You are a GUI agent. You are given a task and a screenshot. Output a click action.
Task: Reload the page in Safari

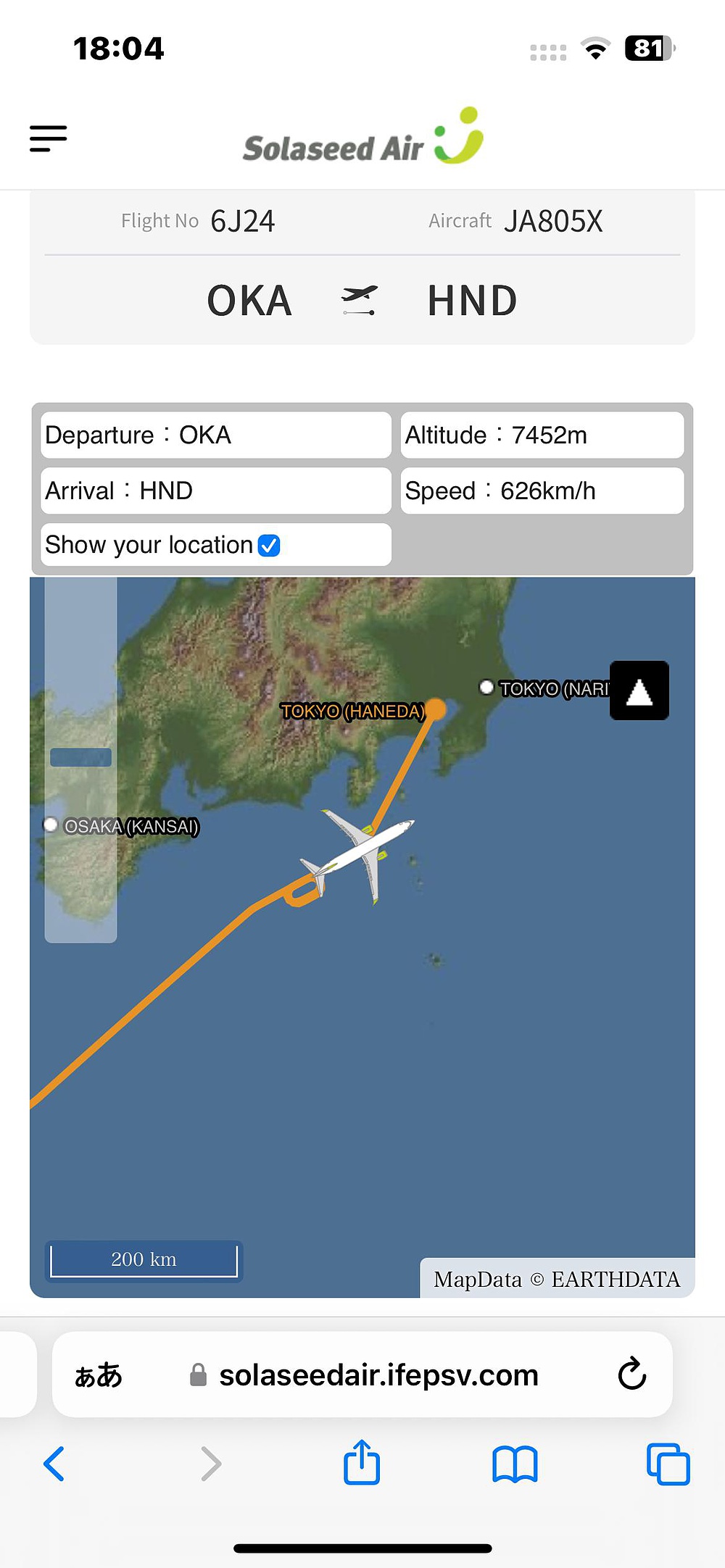coord(631,1374)
